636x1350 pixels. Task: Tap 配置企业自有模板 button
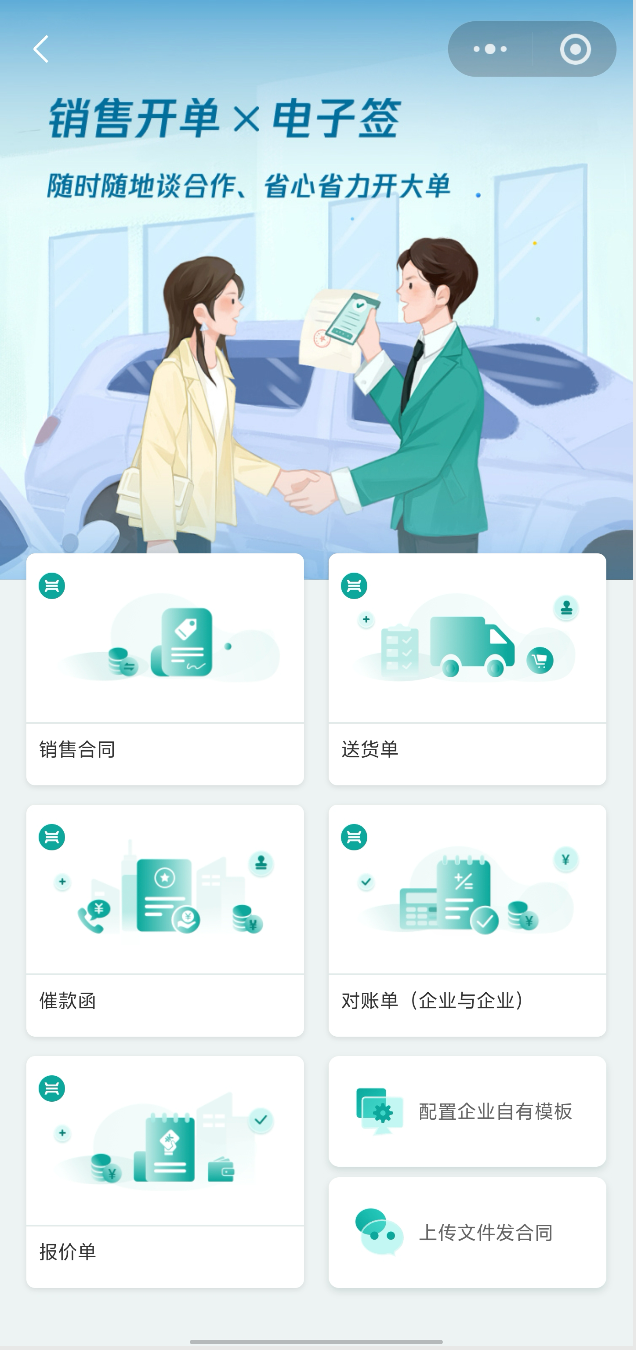(467, 1111)
